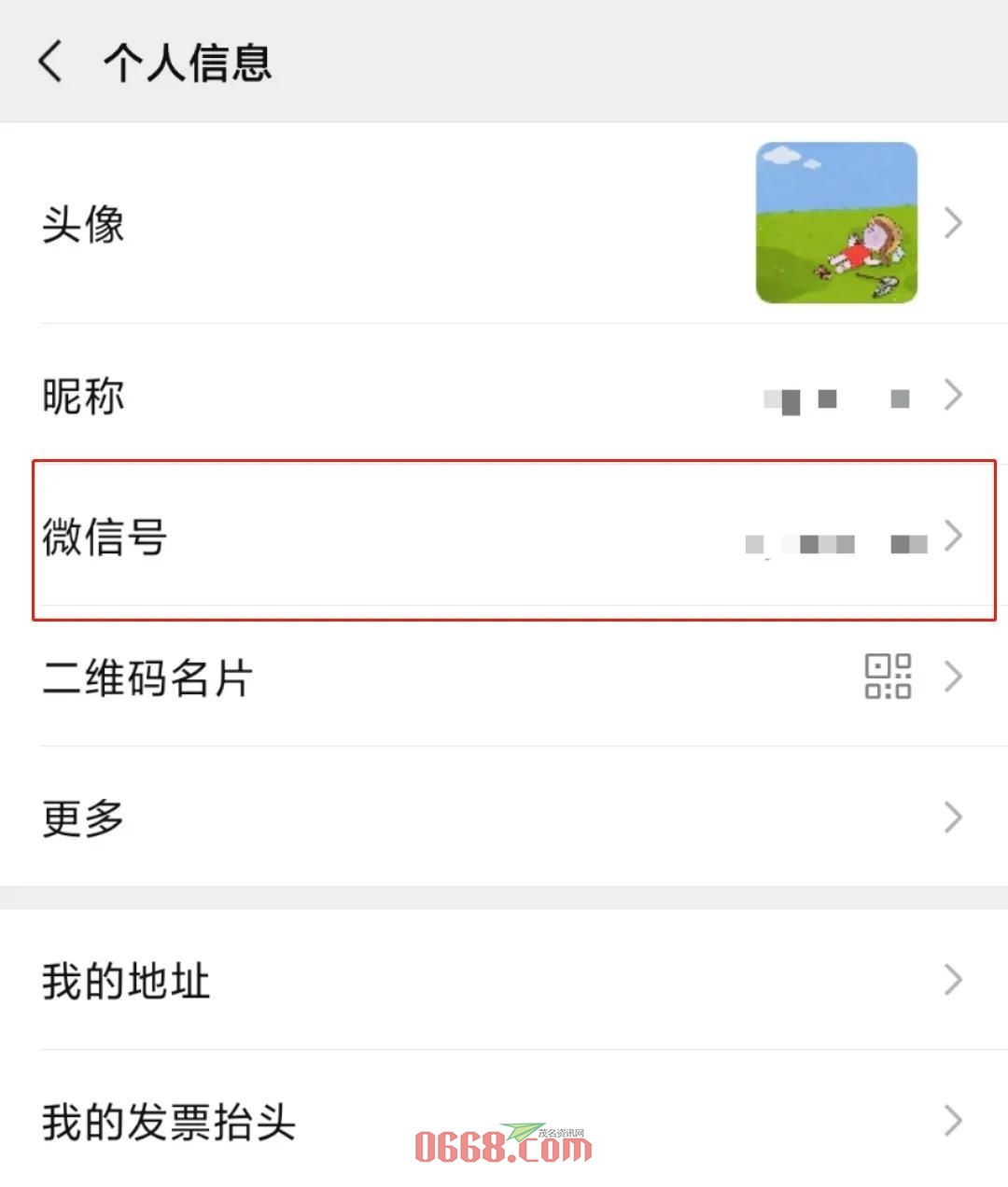1008x1187 pixels.
Task: Tap the arrow on 我的发票抬头 row
Action: [x=953, y=1123]
